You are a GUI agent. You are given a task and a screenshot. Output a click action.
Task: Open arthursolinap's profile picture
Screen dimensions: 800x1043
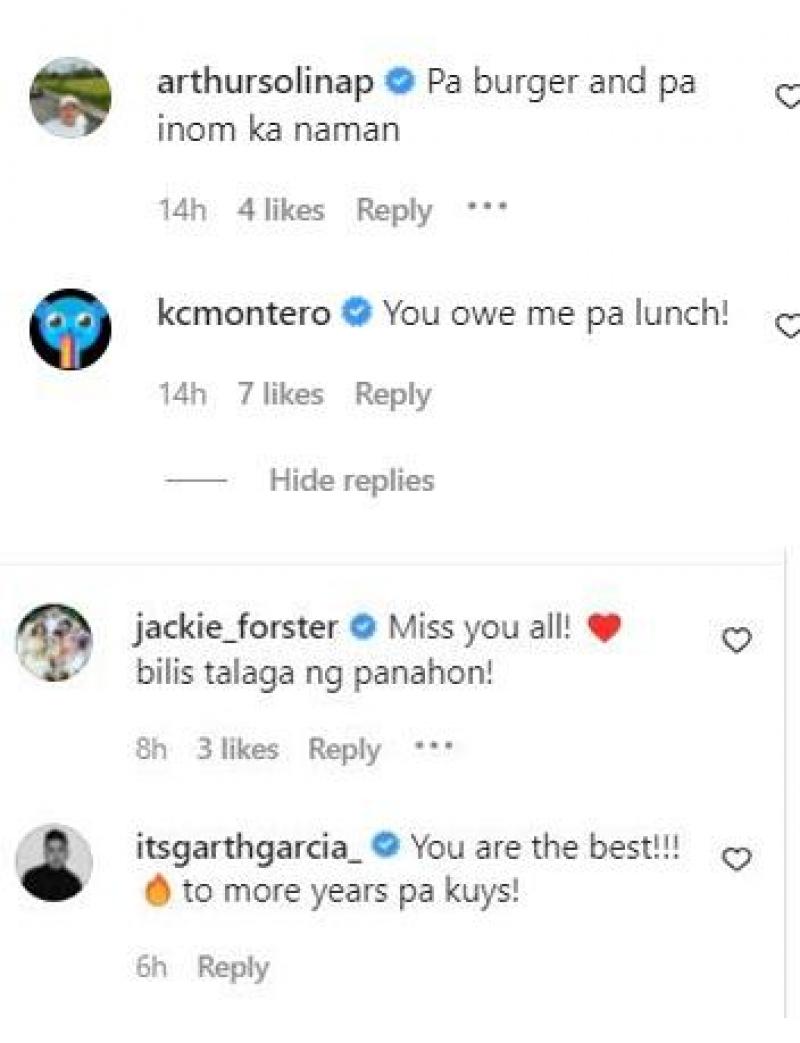[70, 98]
